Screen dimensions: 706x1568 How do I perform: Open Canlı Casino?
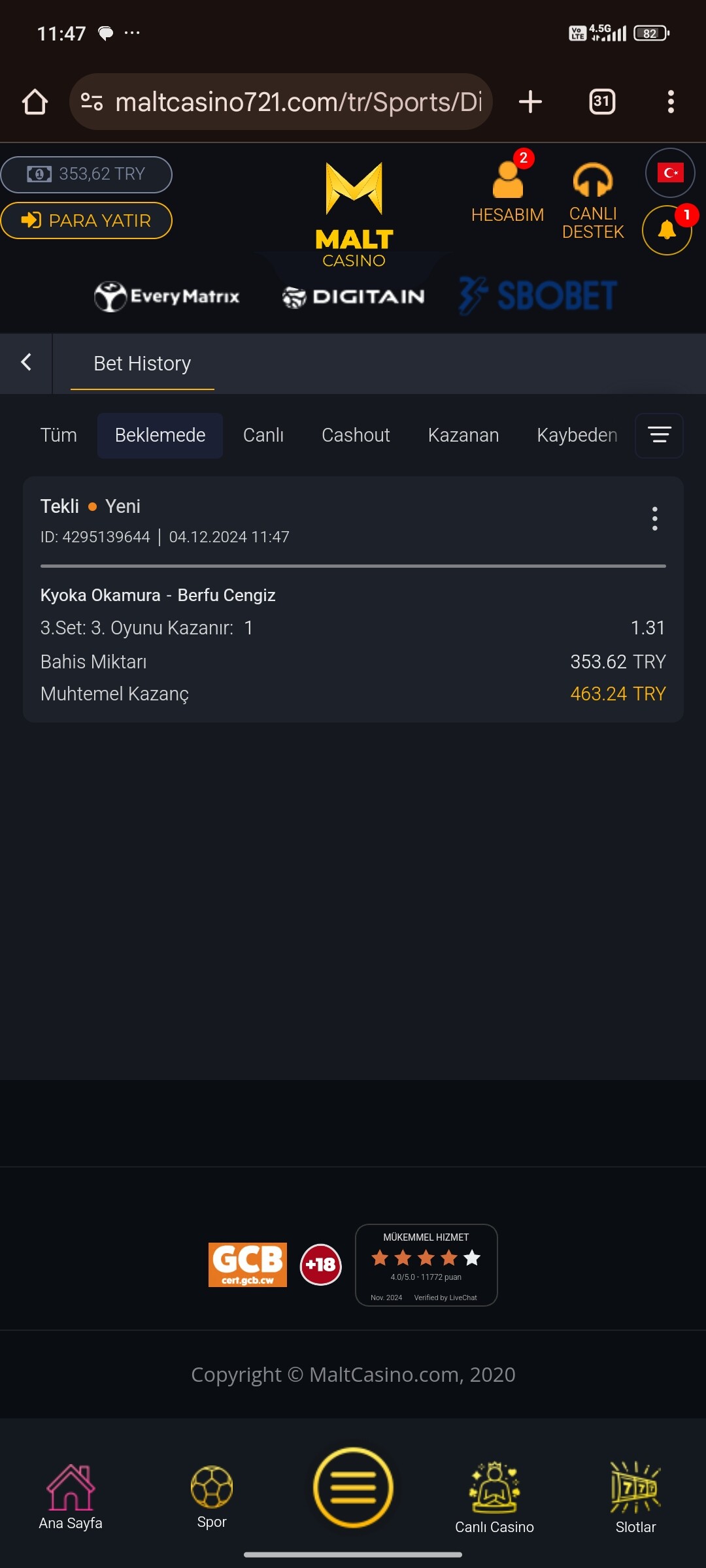coord(494,1496)
